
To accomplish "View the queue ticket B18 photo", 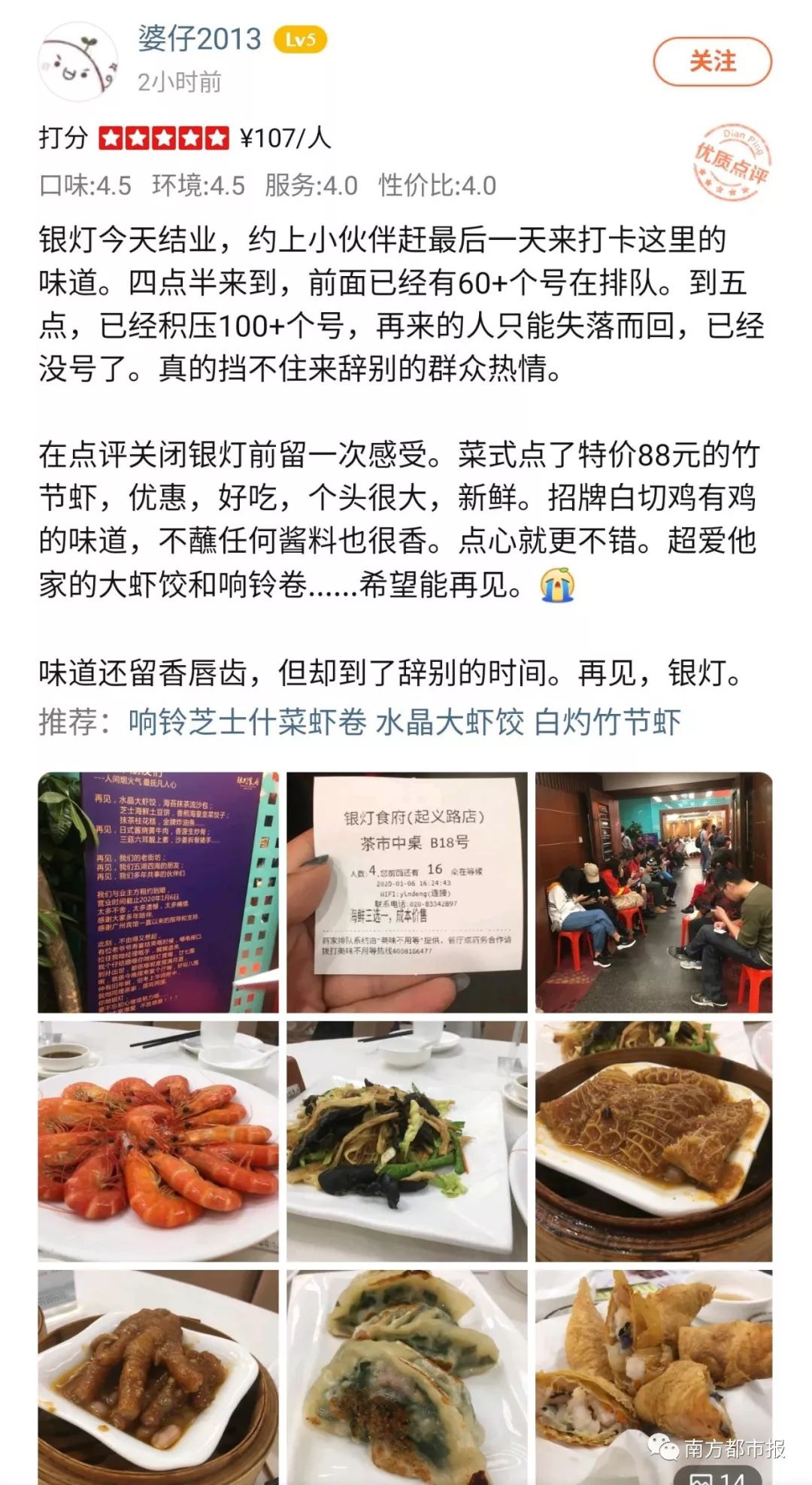I will (407, 892).
